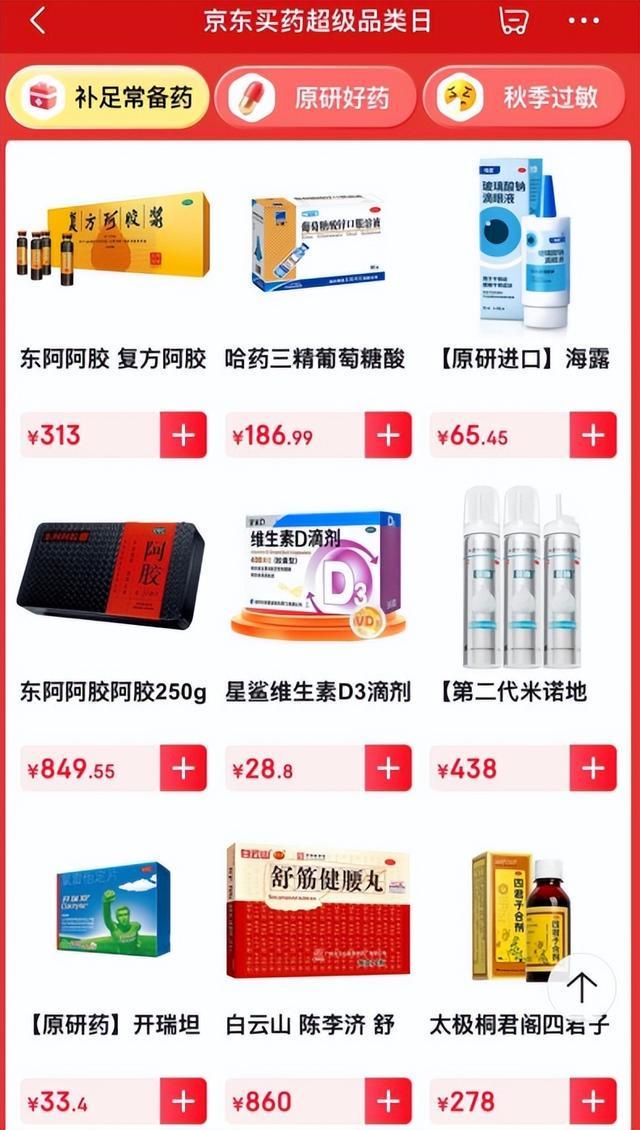Add 海露 eye drops ¥65.45 to cart

[593, 435]
